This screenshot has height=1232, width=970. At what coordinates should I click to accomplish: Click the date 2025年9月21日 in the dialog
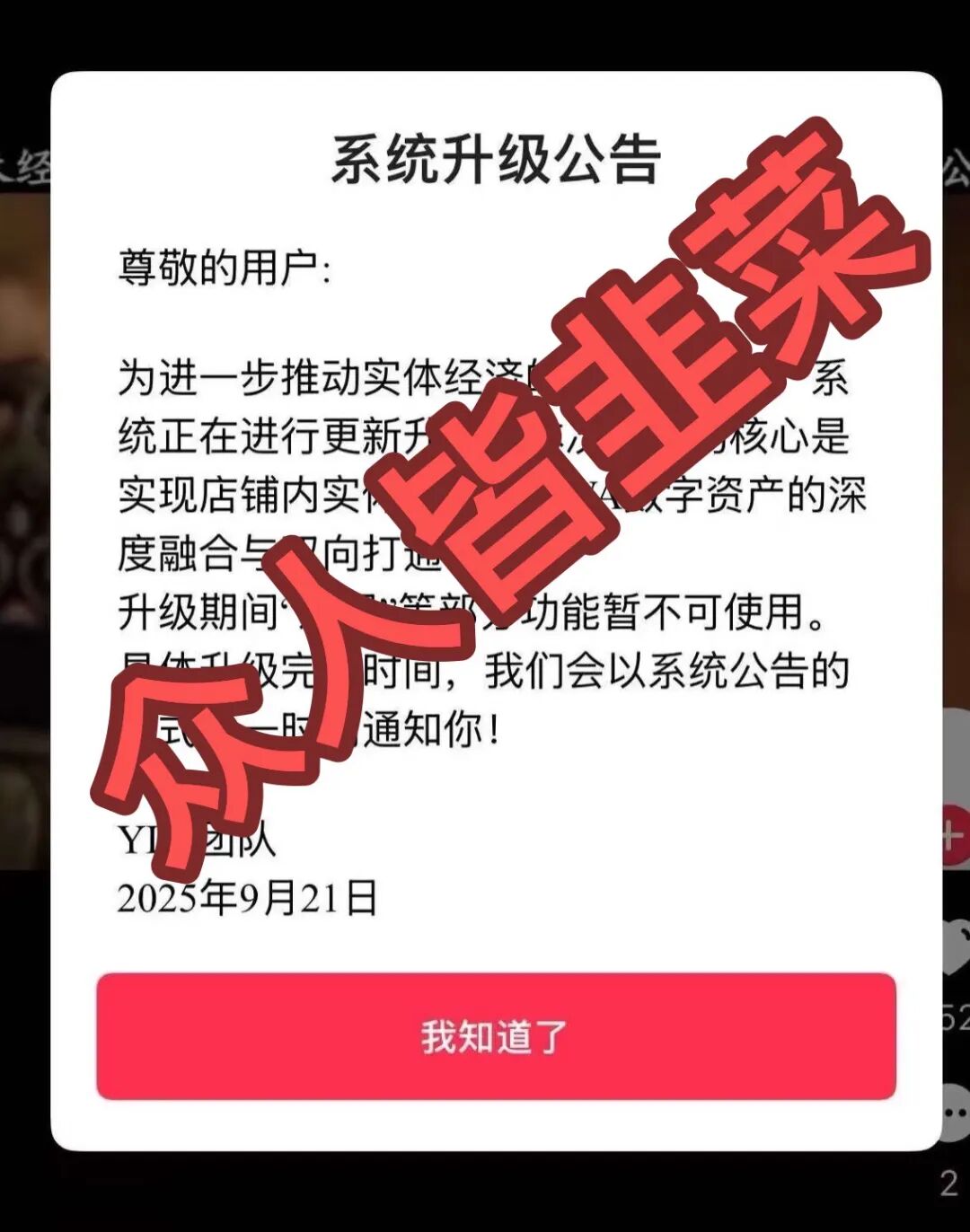253,895
